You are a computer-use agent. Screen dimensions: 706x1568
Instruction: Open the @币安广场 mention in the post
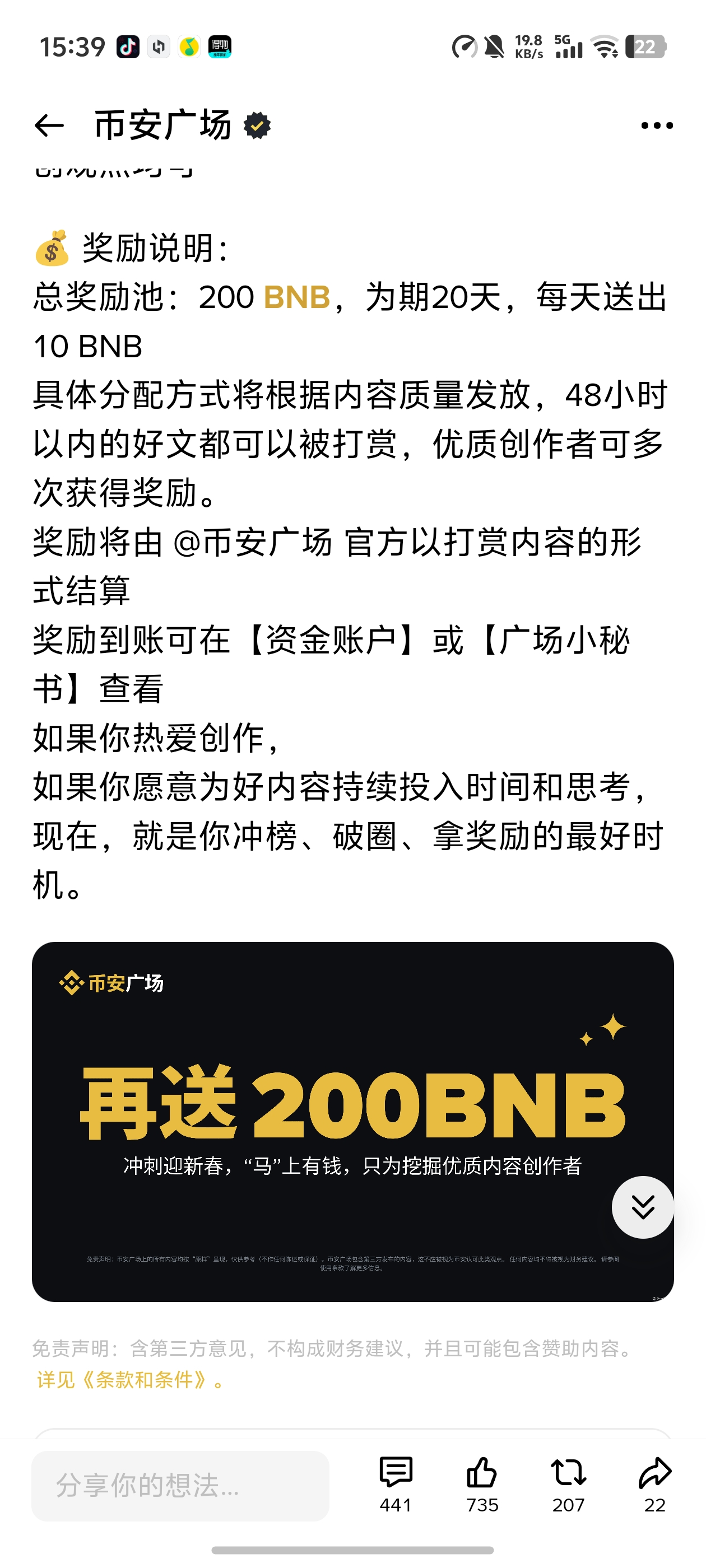pos(252,542)
